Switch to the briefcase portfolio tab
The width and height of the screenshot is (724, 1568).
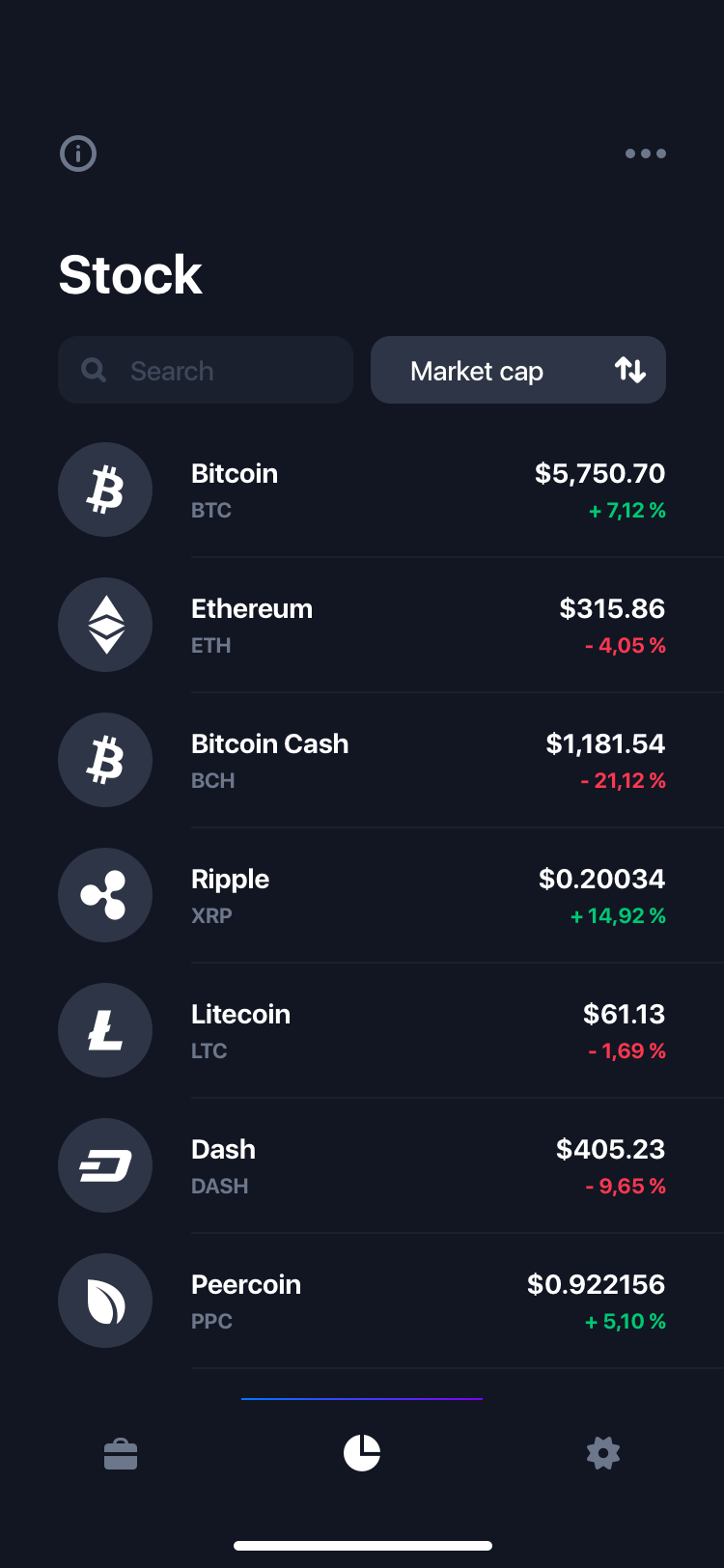click(121, 1453)
